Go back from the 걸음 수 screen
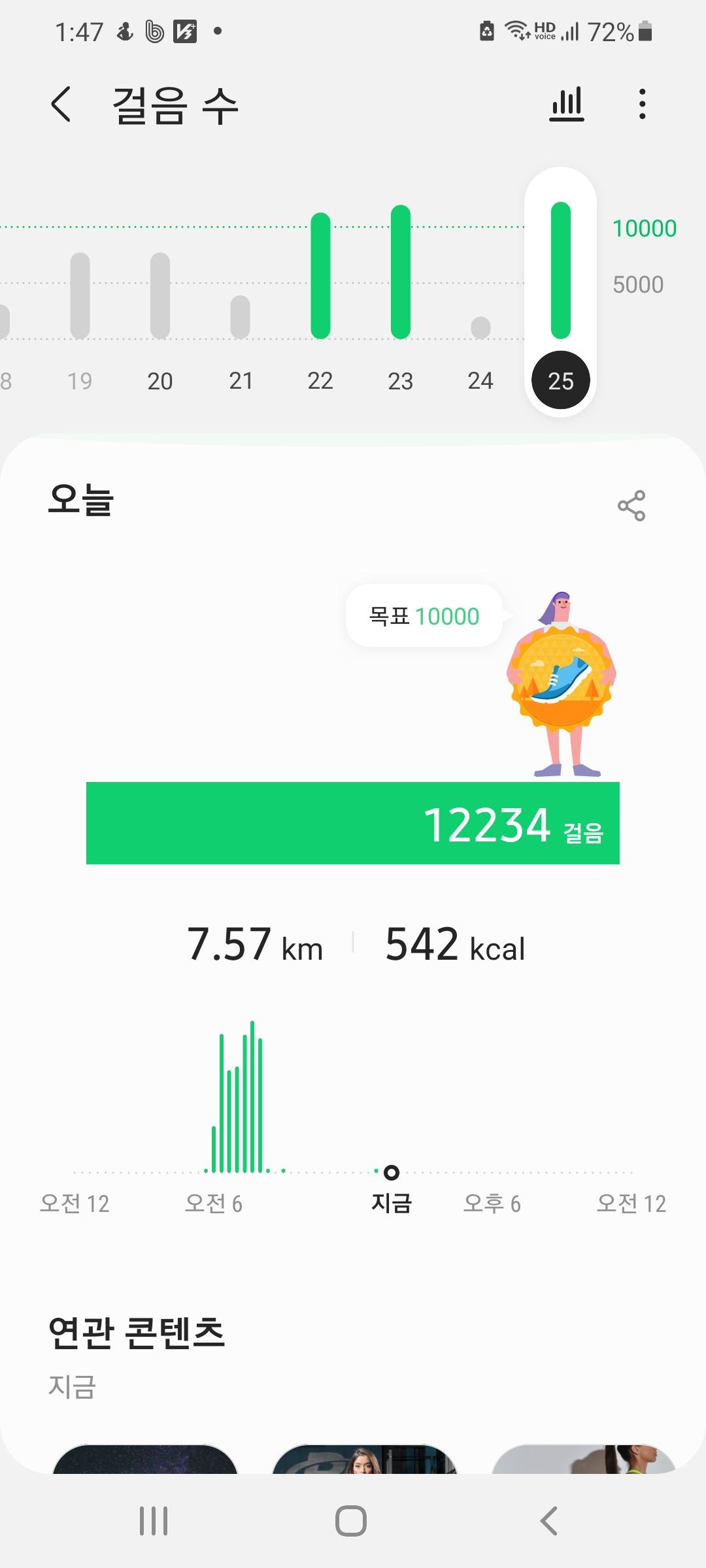 click(61, 105)
